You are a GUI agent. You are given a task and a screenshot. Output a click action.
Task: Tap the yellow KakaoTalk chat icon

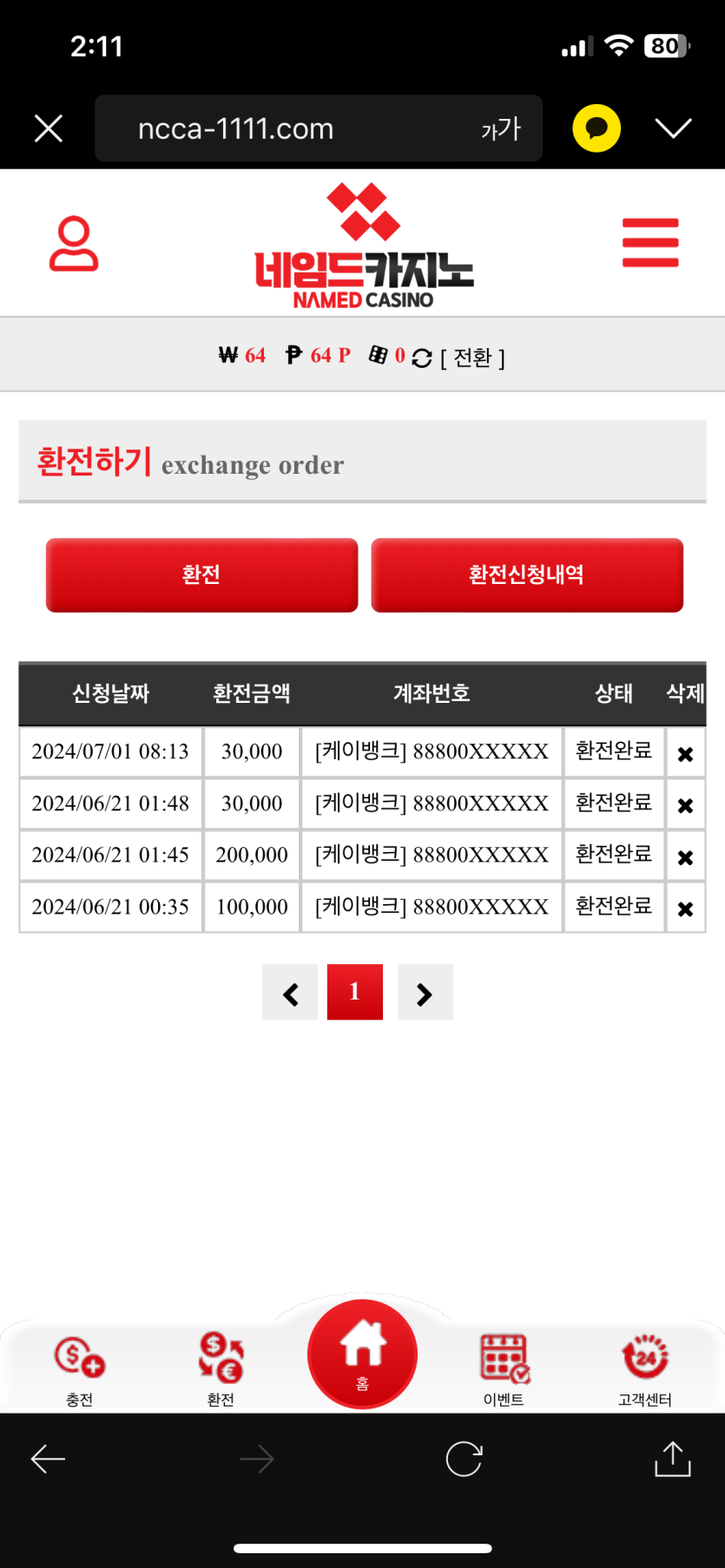pyautogui.click(x=596, y=128)
